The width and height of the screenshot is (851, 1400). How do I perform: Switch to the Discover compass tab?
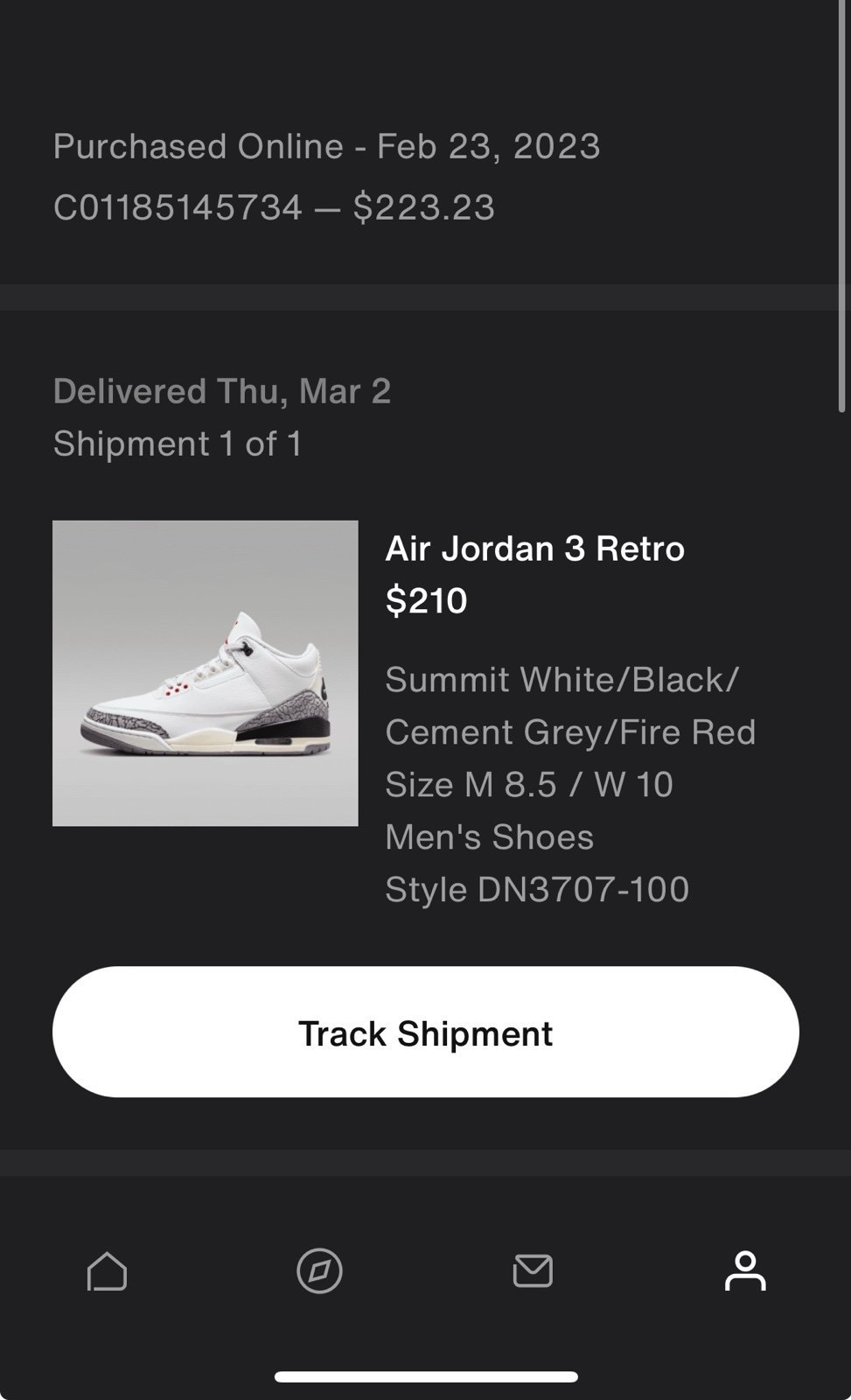tap(319, 1271)
